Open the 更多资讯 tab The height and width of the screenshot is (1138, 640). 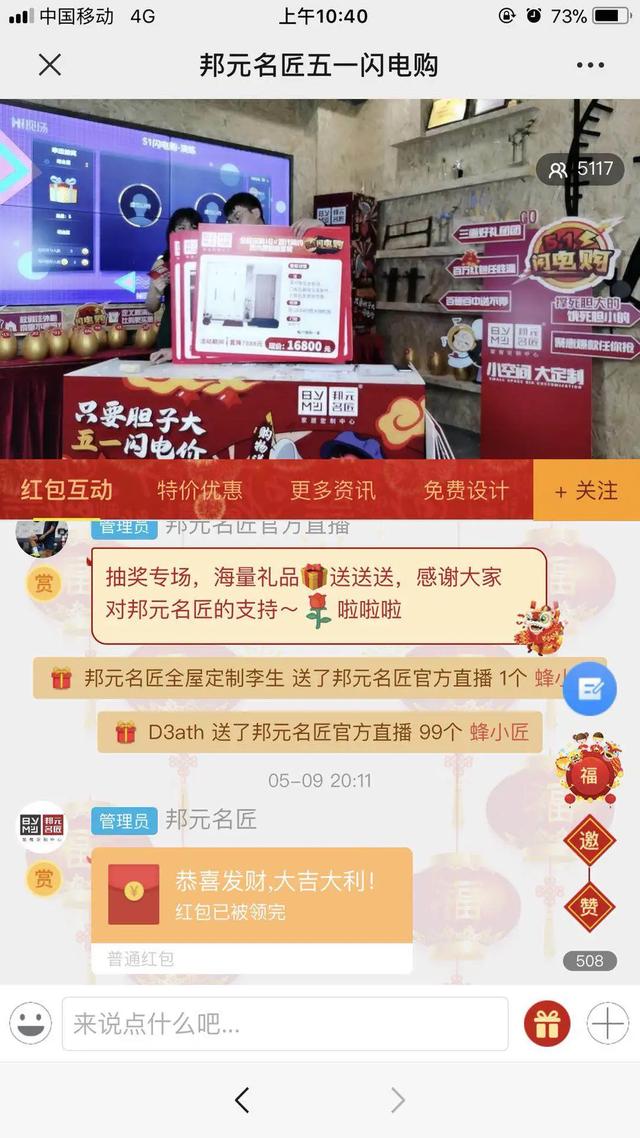[333, 490]
